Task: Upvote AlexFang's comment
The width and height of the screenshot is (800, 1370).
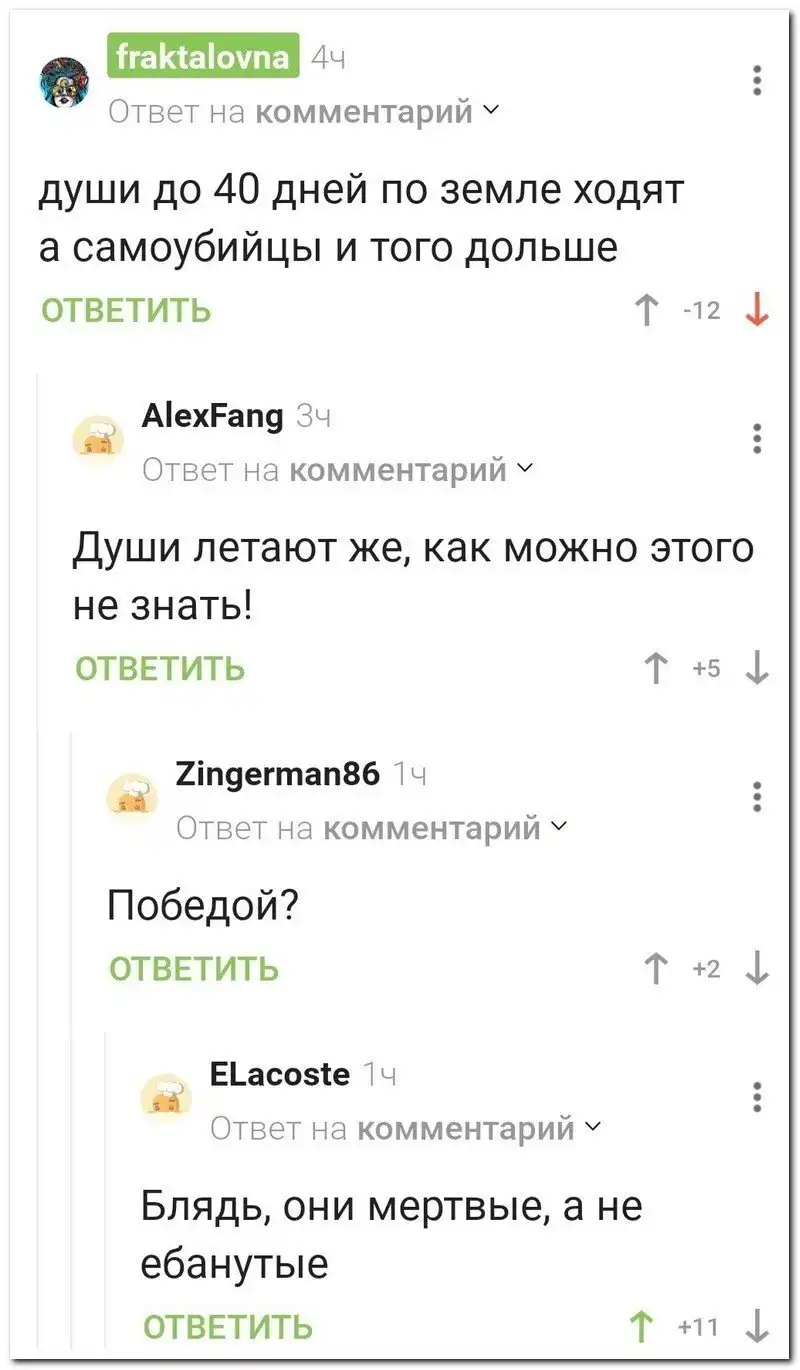Action: pos(657,669)
